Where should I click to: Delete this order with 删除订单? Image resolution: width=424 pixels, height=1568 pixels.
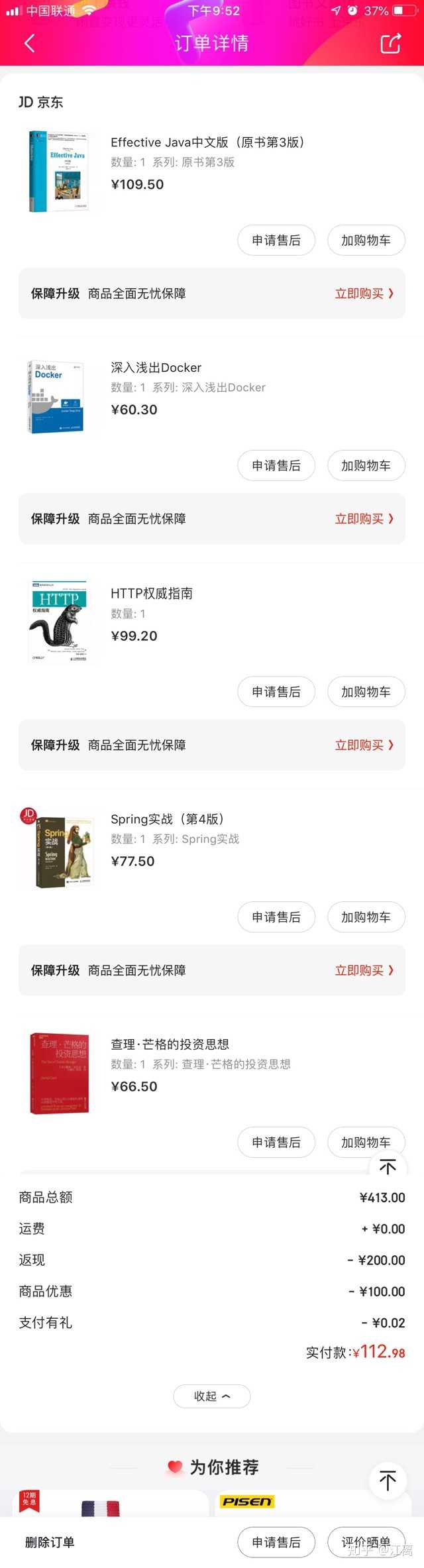50,1542
